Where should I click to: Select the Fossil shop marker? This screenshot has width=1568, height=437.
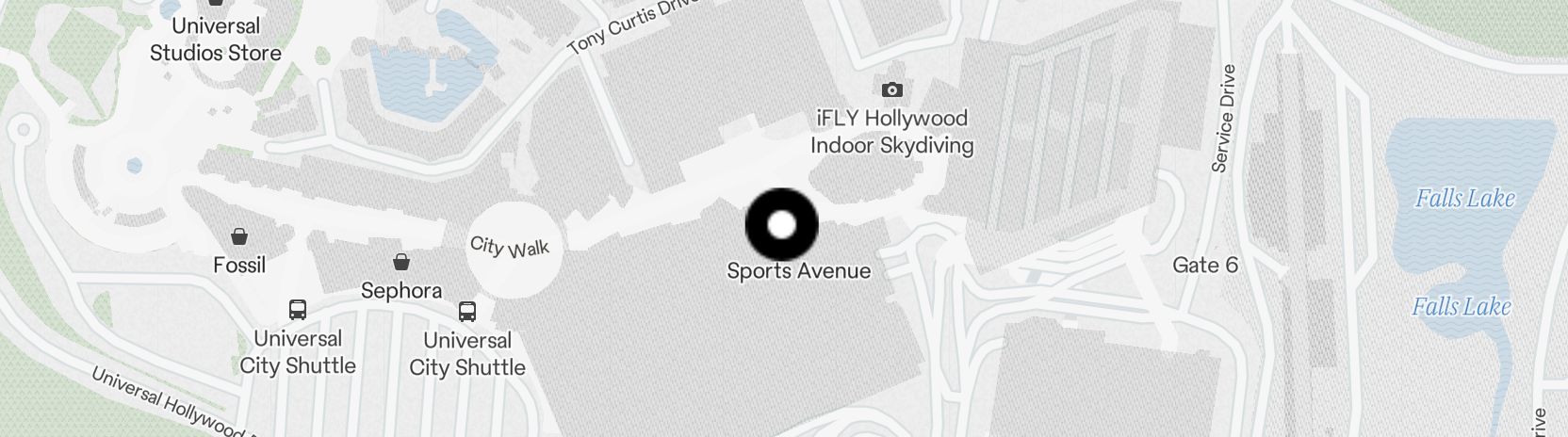239,236
